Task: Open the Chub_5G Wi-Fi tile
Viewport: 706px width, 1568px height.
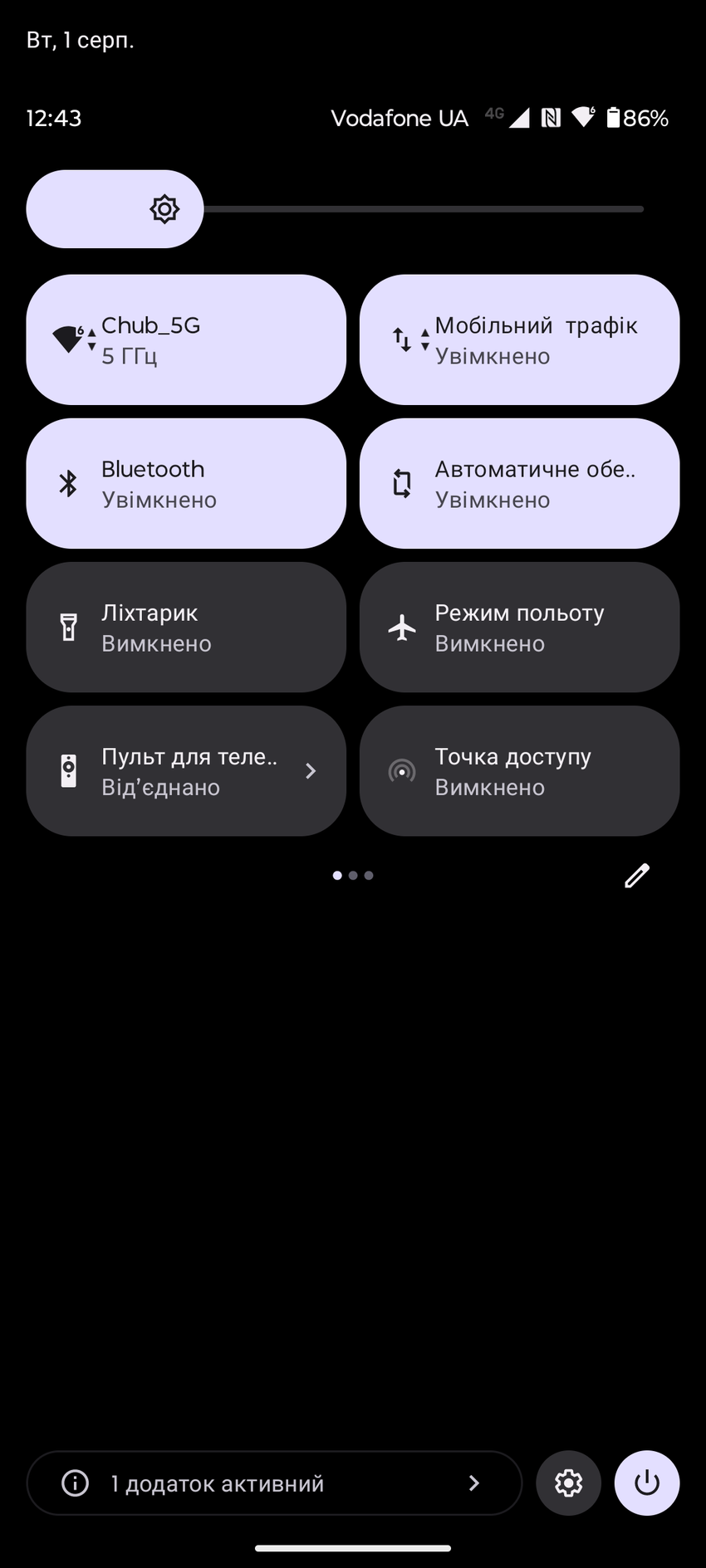Action: [186, 339]
